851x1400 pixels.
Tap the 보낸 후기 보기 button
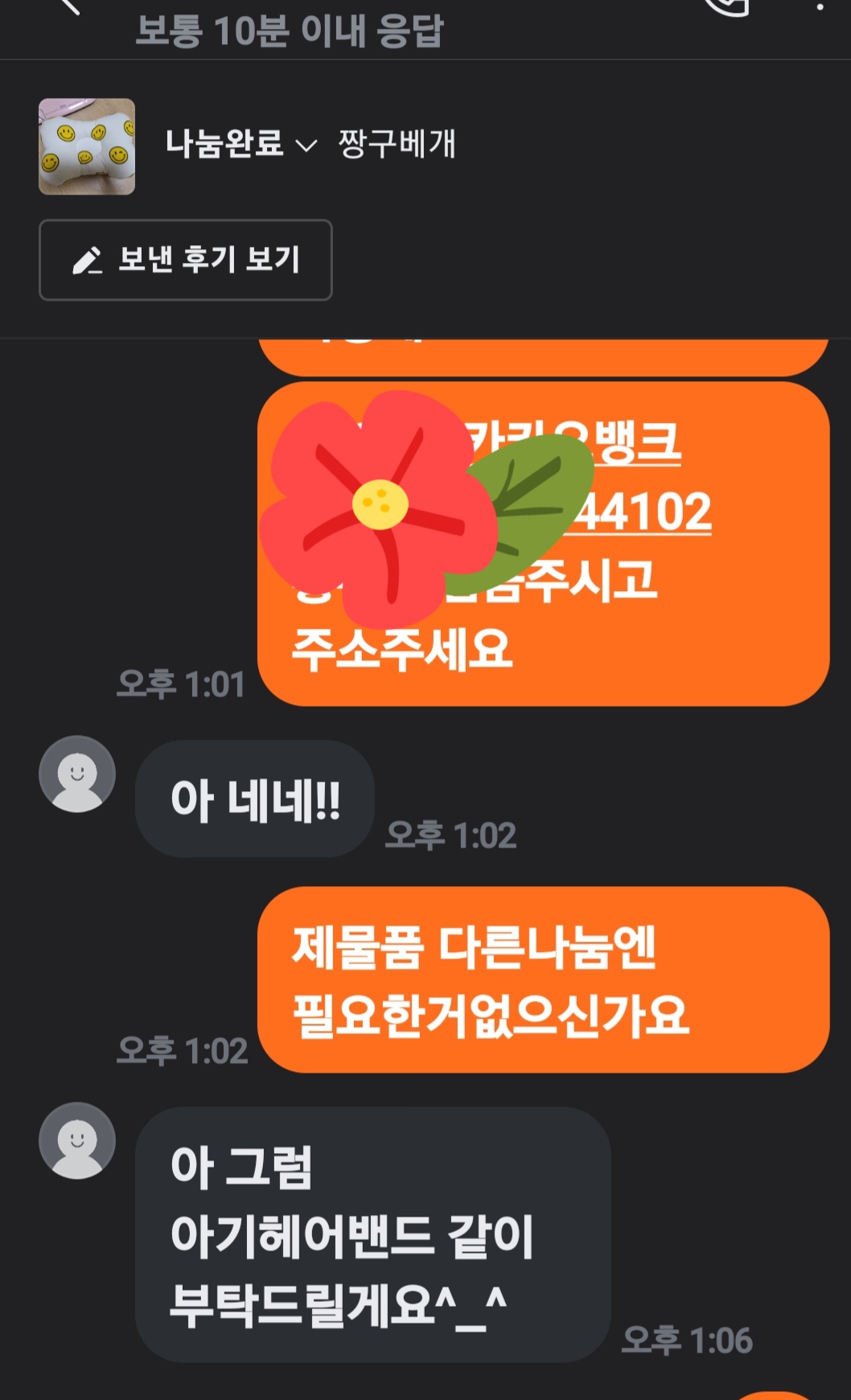coord(186,260)
